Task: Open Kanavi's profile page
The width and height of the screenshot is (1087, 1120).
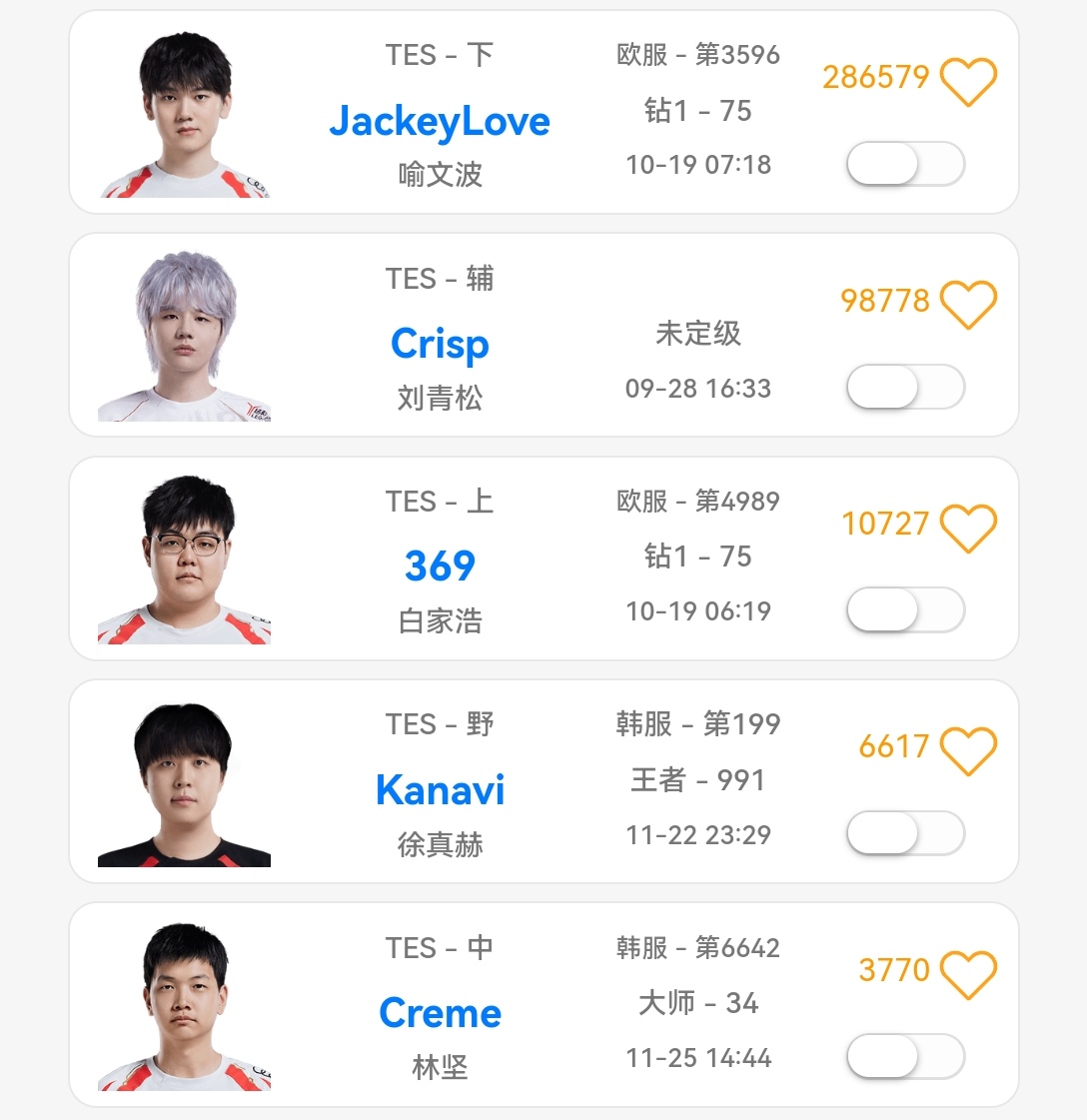Action: click(x=440, y=789)
